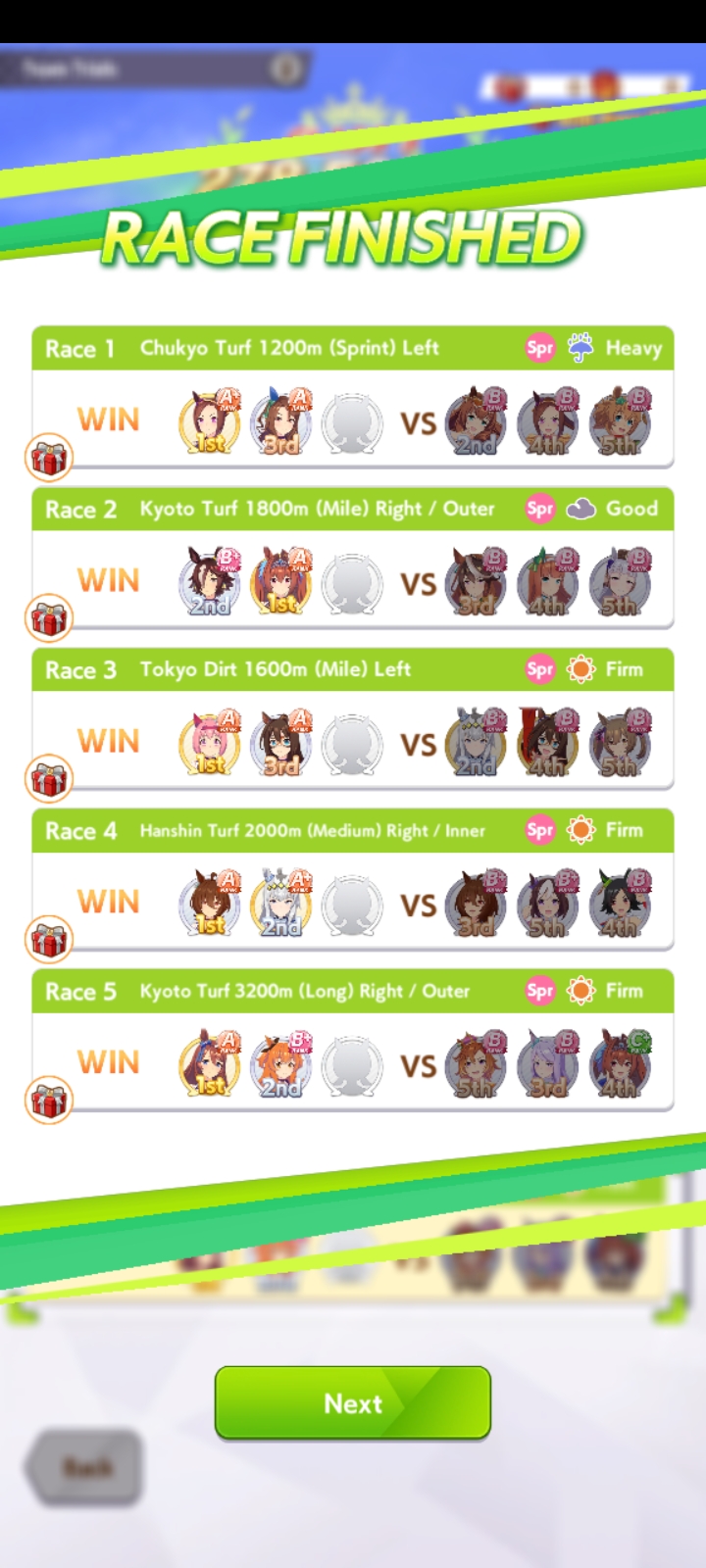Tap the gift box on Race 1
The width and height of the screenshot is (706, 1568).
point(48,458)
